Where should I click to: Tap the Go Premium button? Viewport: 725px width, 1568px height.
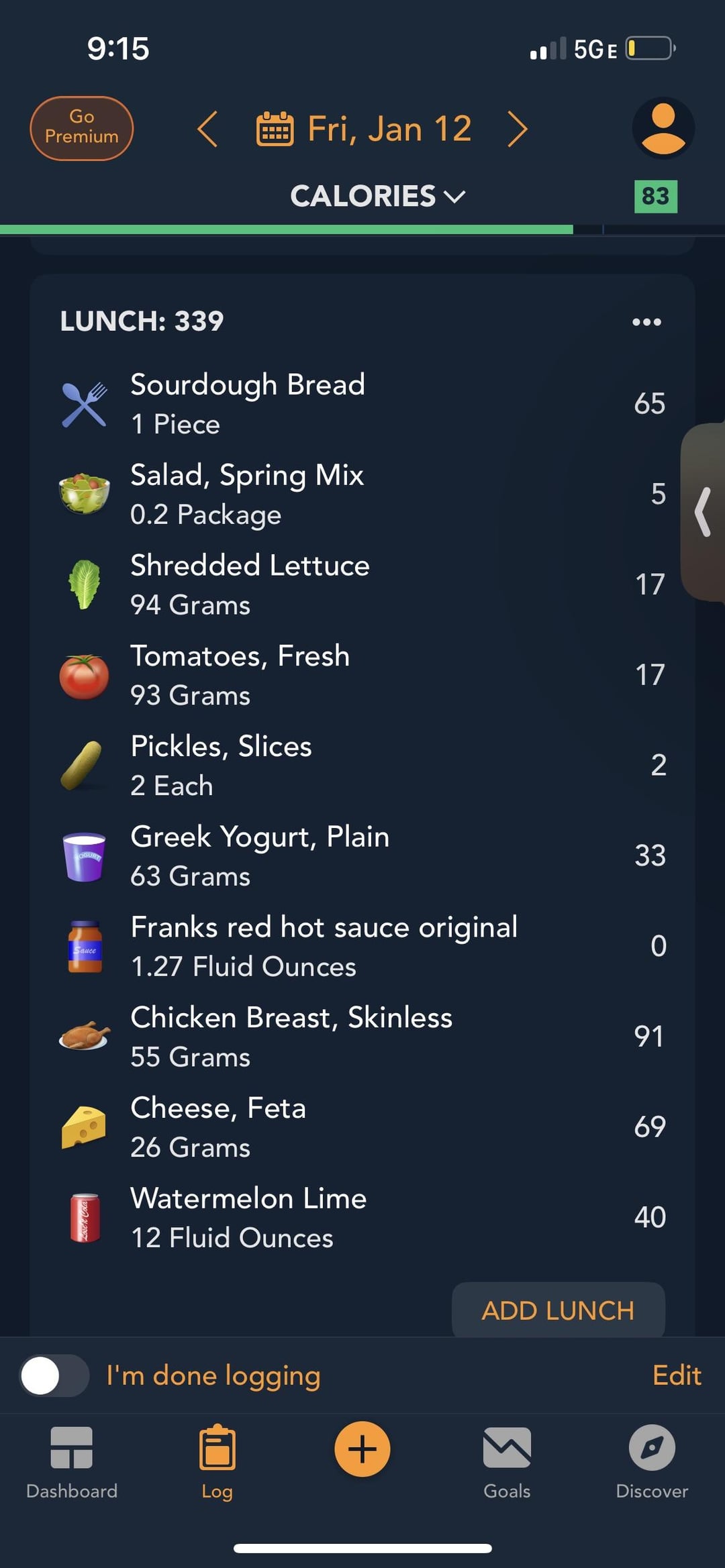(x=81, y=128)
